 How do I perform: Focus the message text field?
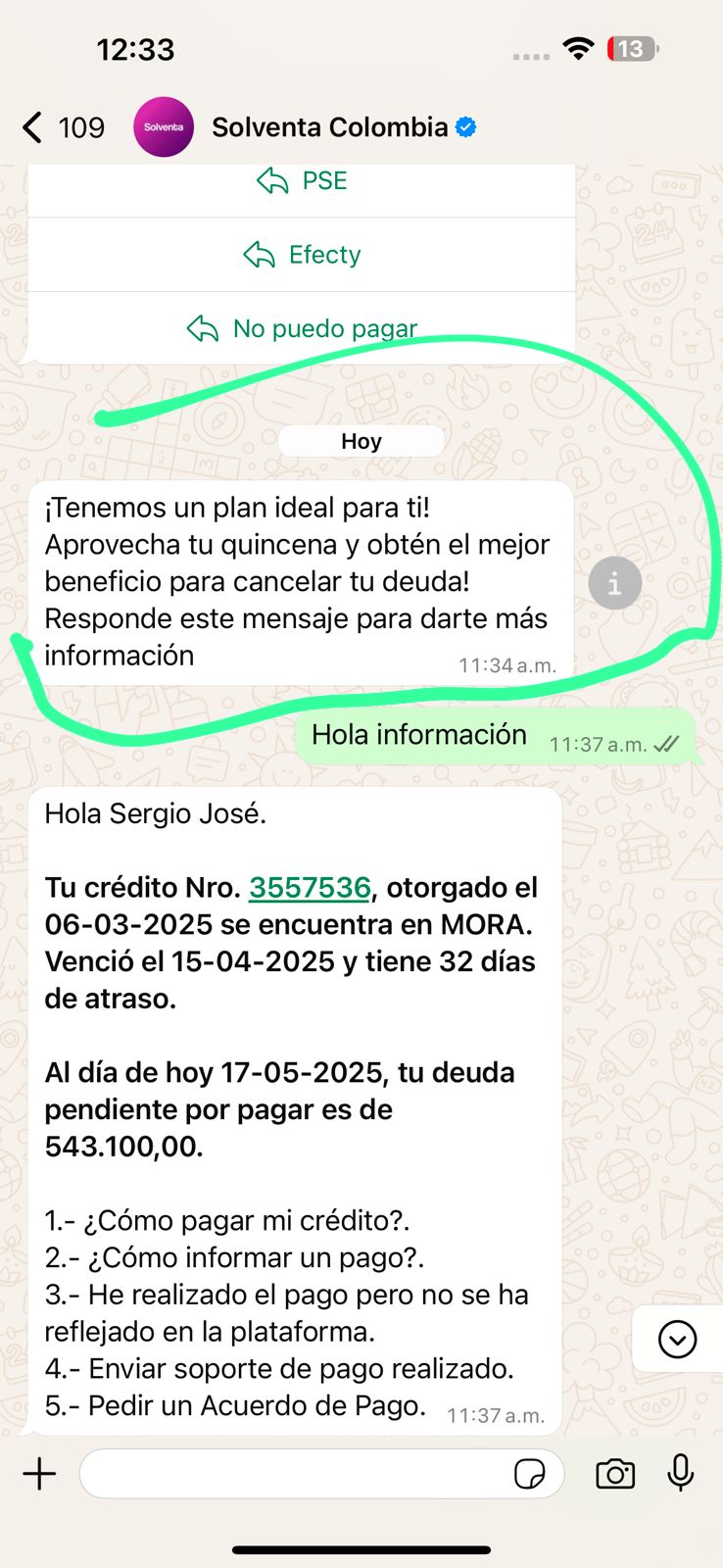[x=294, y=1474]
